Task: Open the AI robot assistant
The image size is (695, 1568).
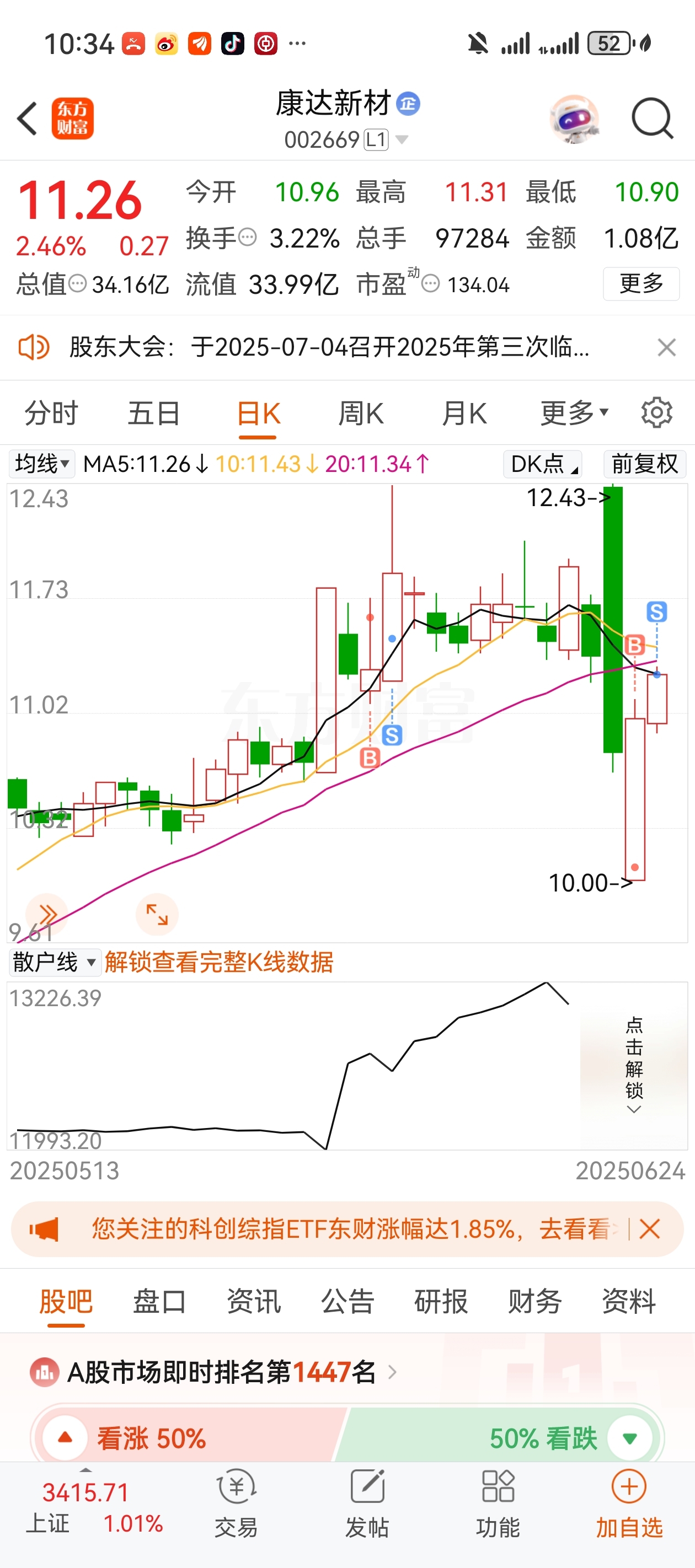Action: [573, 118]
